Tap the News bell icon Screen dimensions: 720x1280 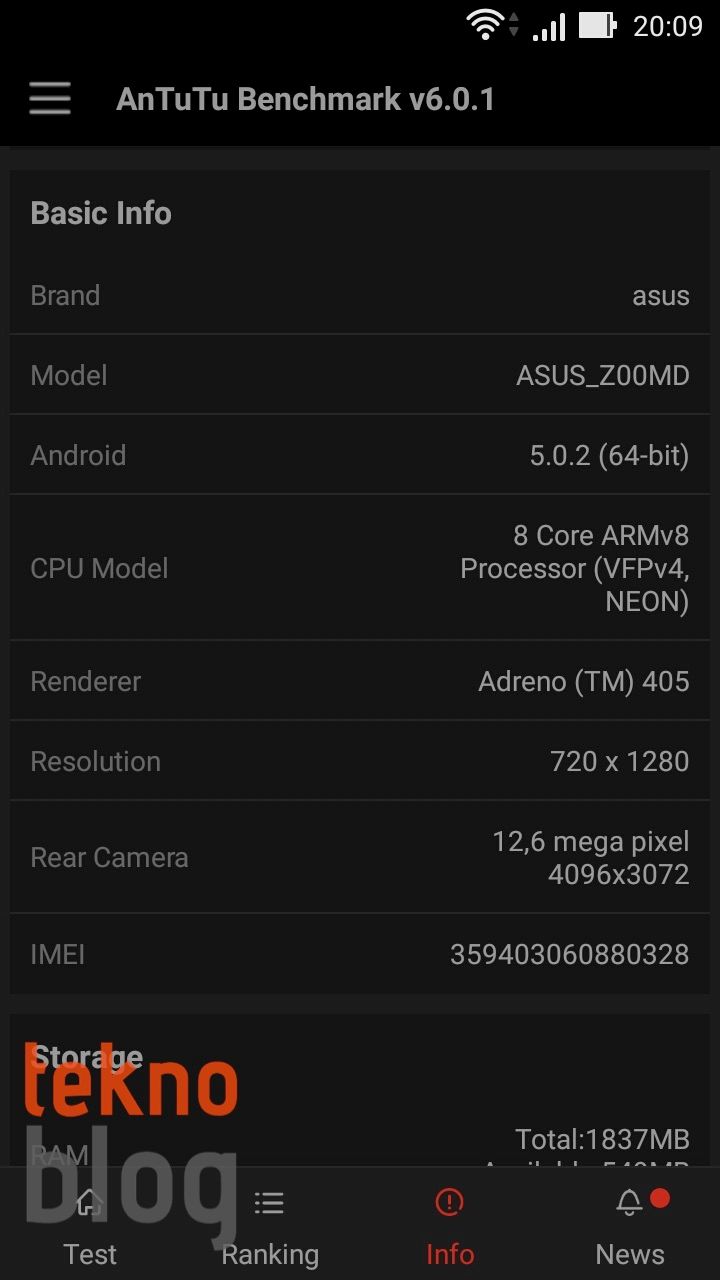pos(628,1203)
